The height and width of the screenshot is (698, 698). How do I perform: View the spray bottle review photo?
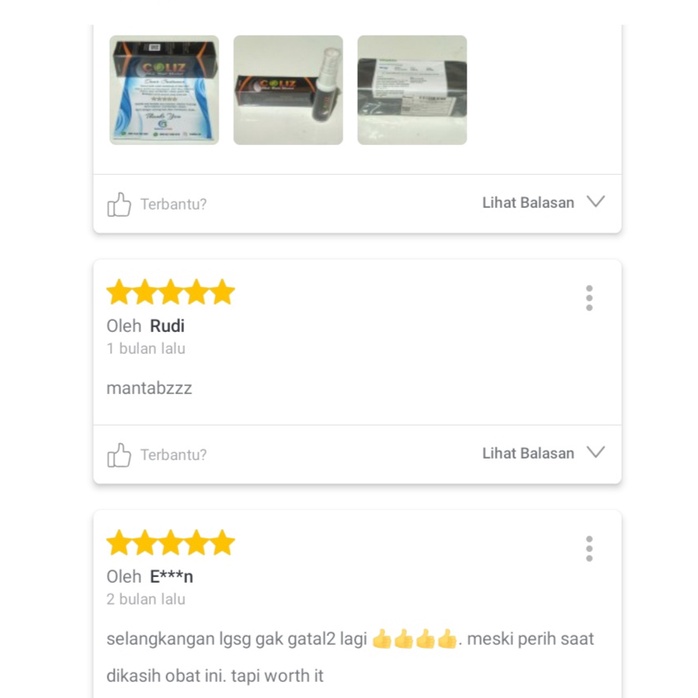[288, 90]
